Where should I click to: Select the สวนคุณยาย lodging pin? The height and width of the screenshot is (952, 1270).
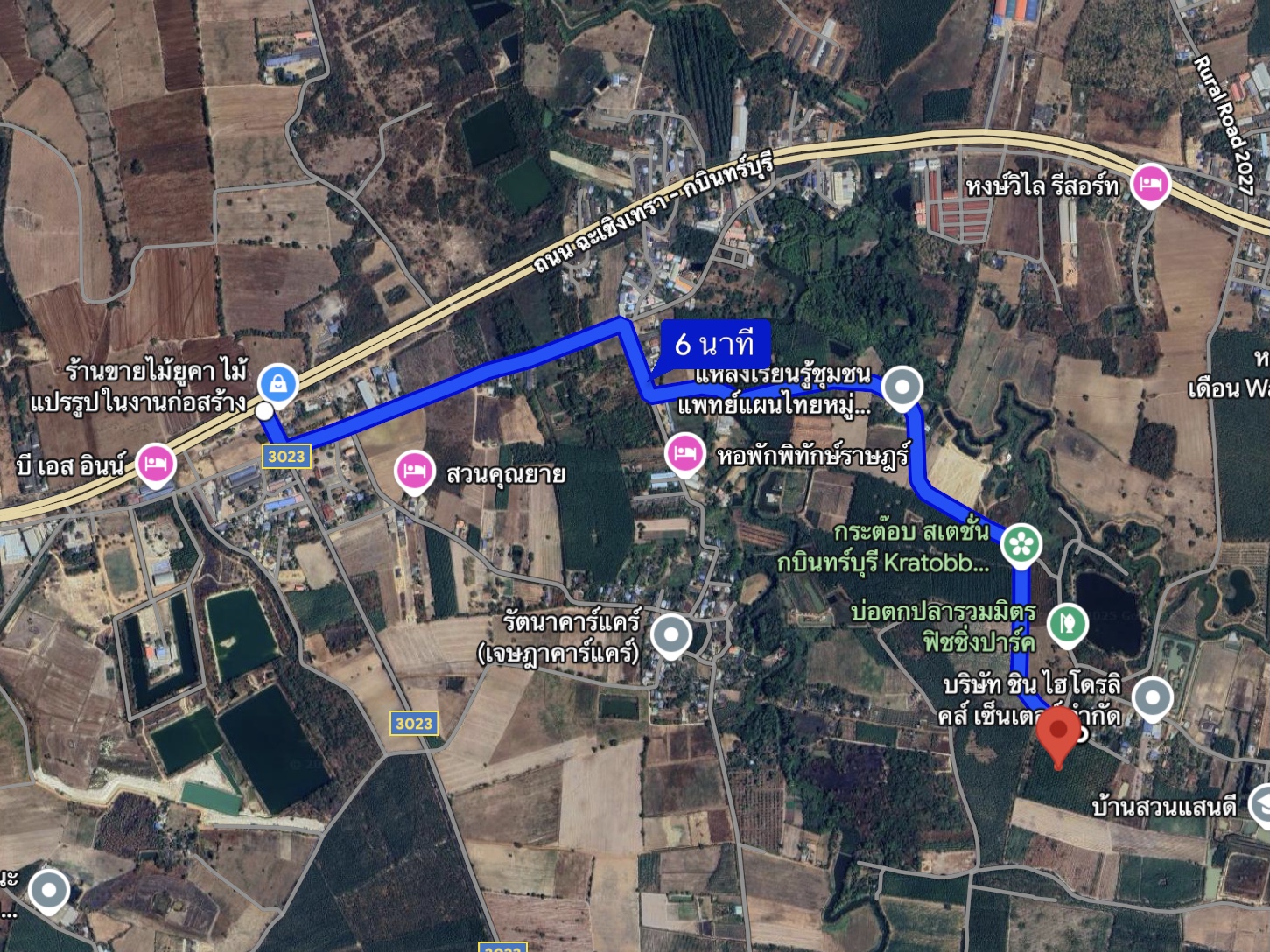414,471
